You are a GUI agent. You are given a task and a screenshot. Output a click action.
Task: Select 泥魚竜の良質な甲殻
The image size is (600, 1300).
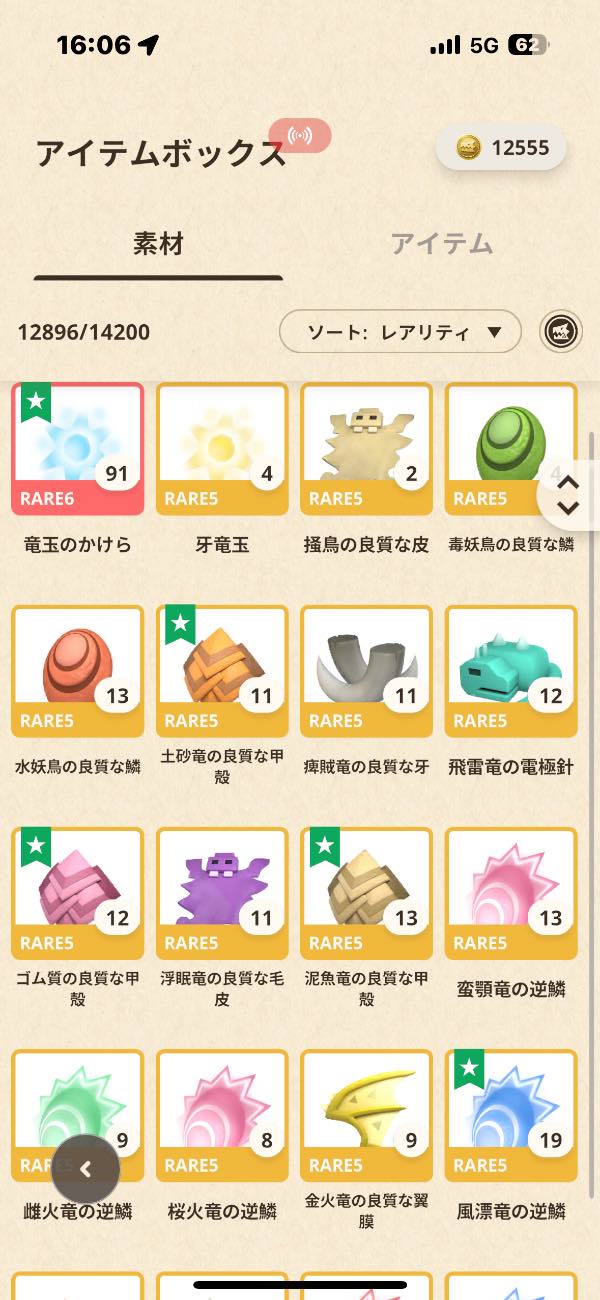pyautogui.click(x=366, y=893)
